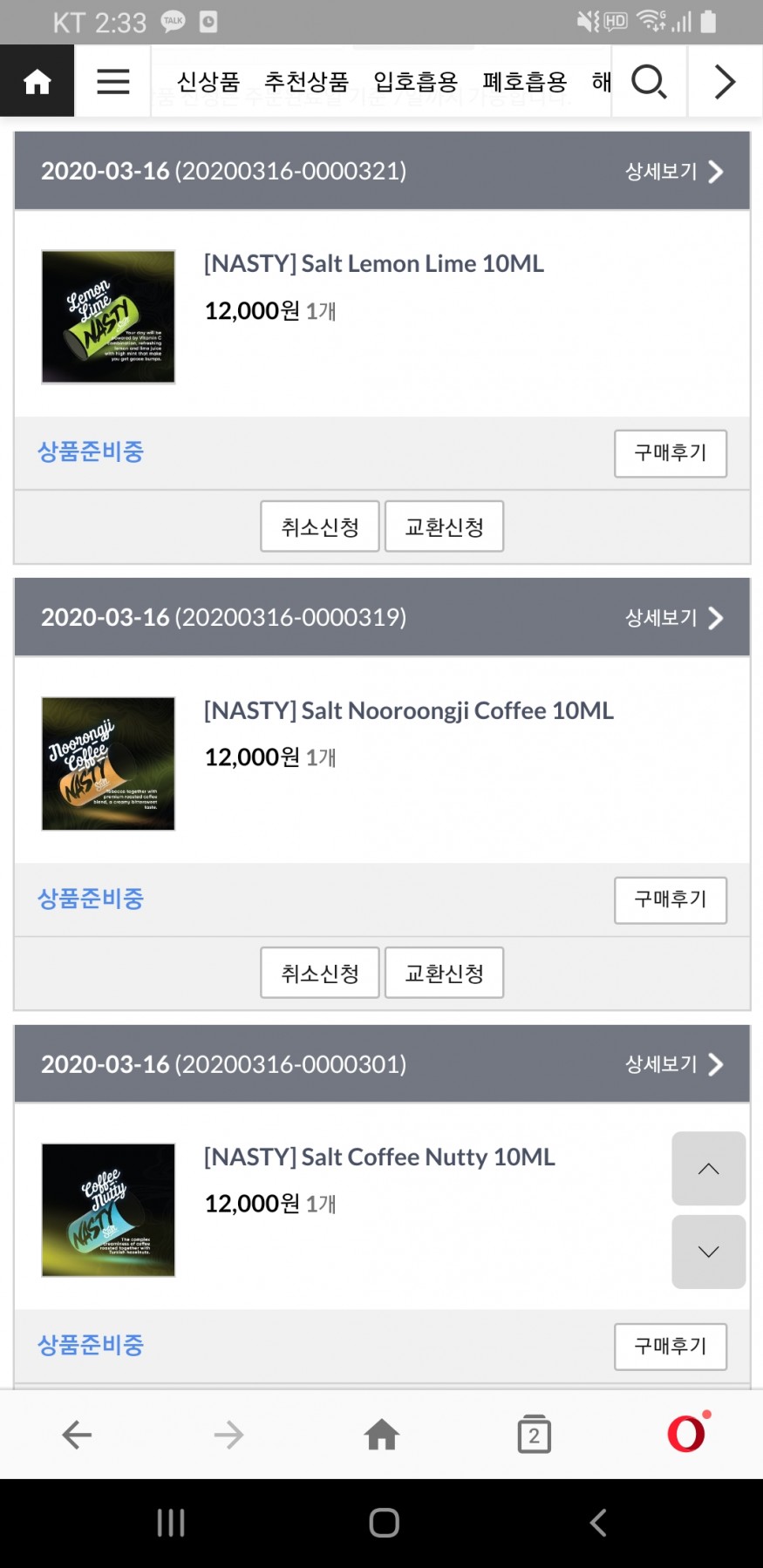Open the browser tabs counter
The height and width of the screenshot is (1568, 763).
tap(534, 1435)
